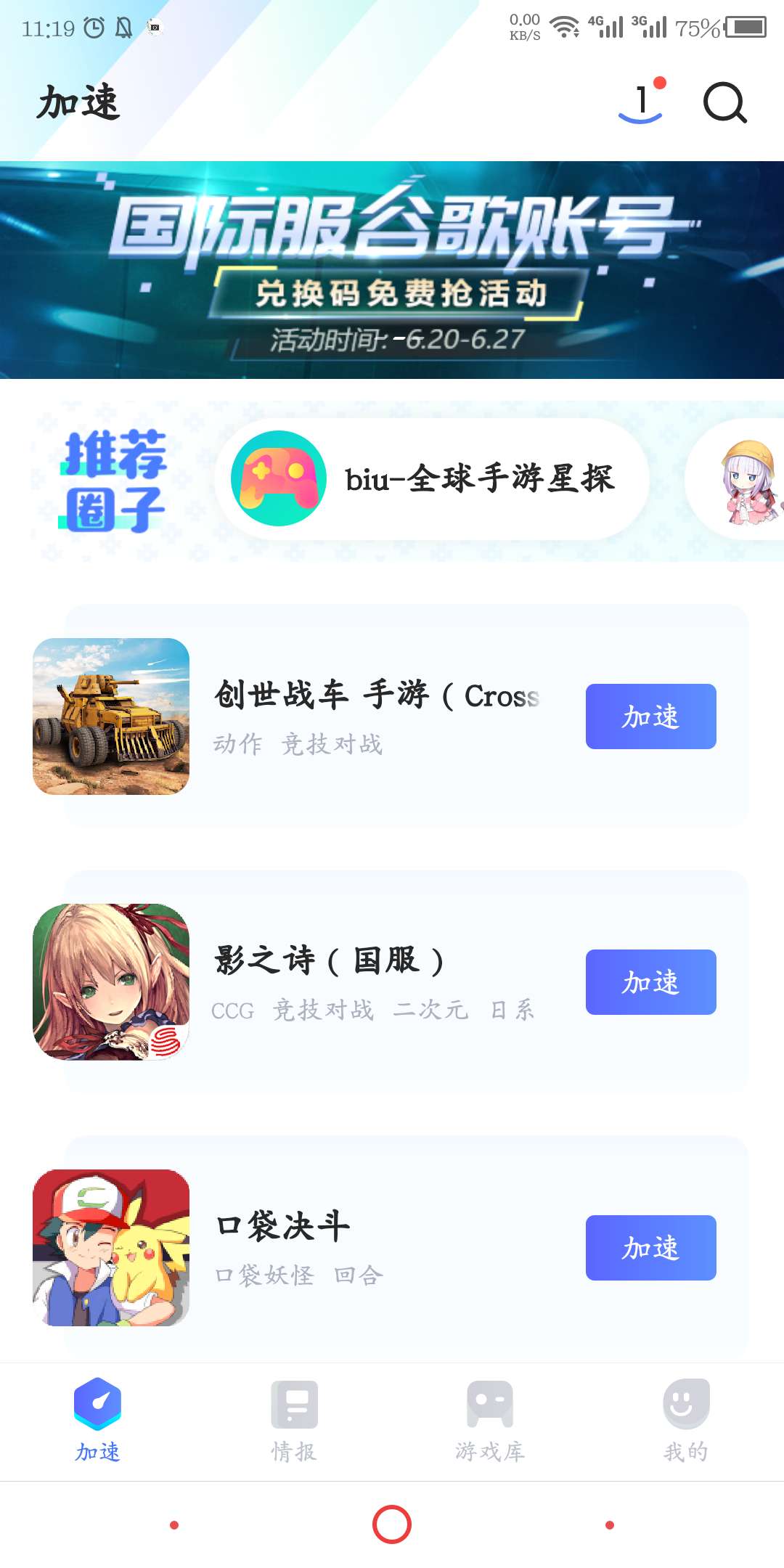This screenshot has height=1568, width=784.
Task: Tap 加速 button for 影之诗（国服）
Action: coord(650,982)
